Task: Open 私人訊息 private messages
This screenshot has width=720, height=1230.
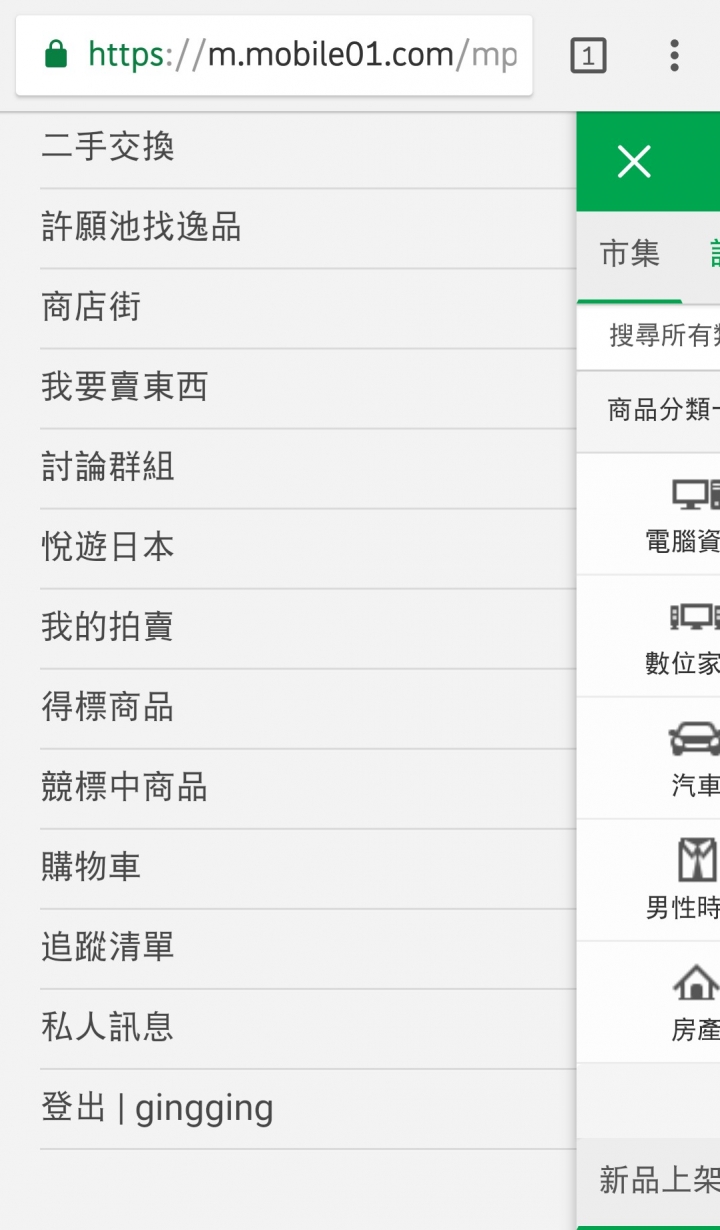Action: pyautogui.click(x=108, y=1027)
